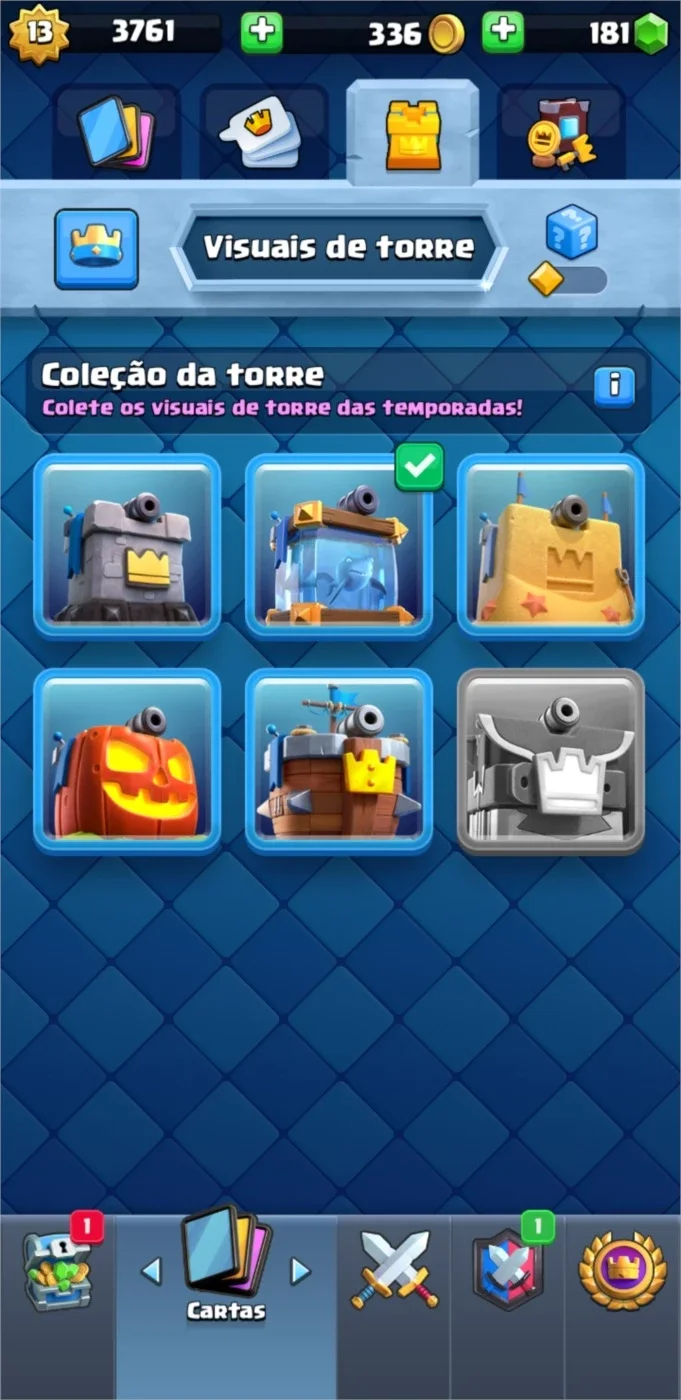The height and width of the screenshot is (1400, 681).
Task: Tap the right arrow beside Cartas
Action: (x=300, y=1271)
